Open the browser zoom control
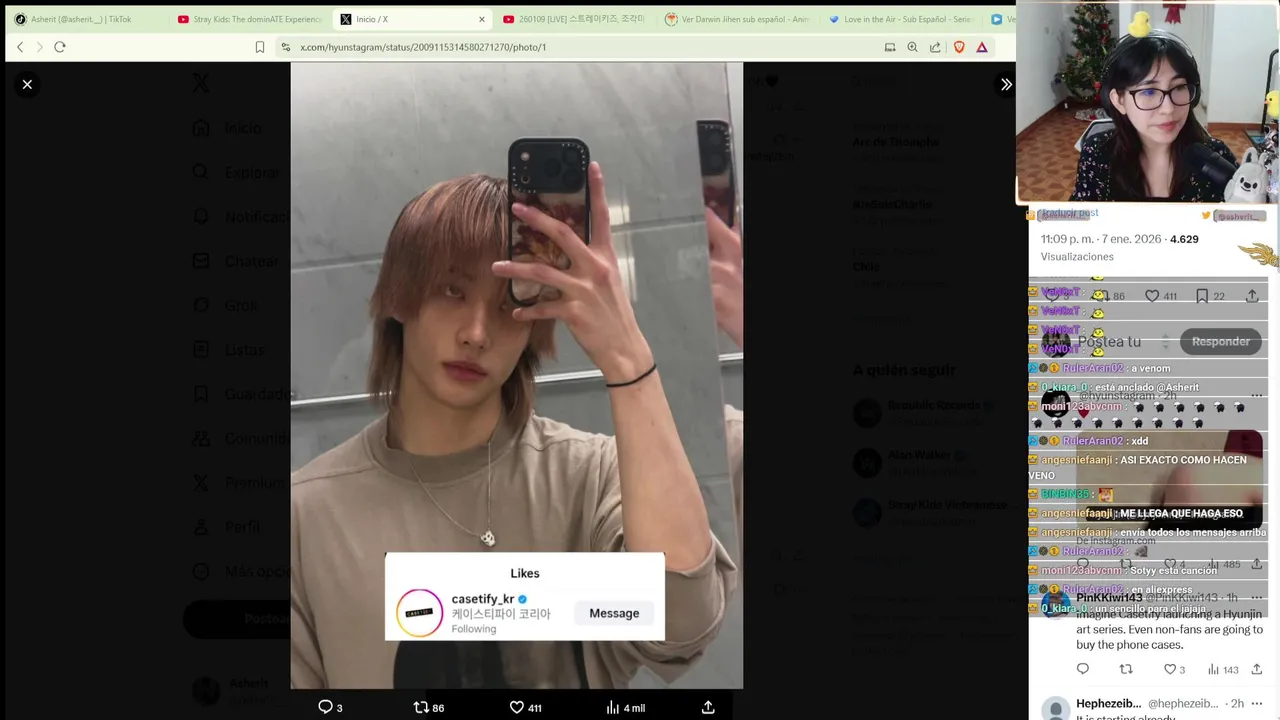 point(912,47)
